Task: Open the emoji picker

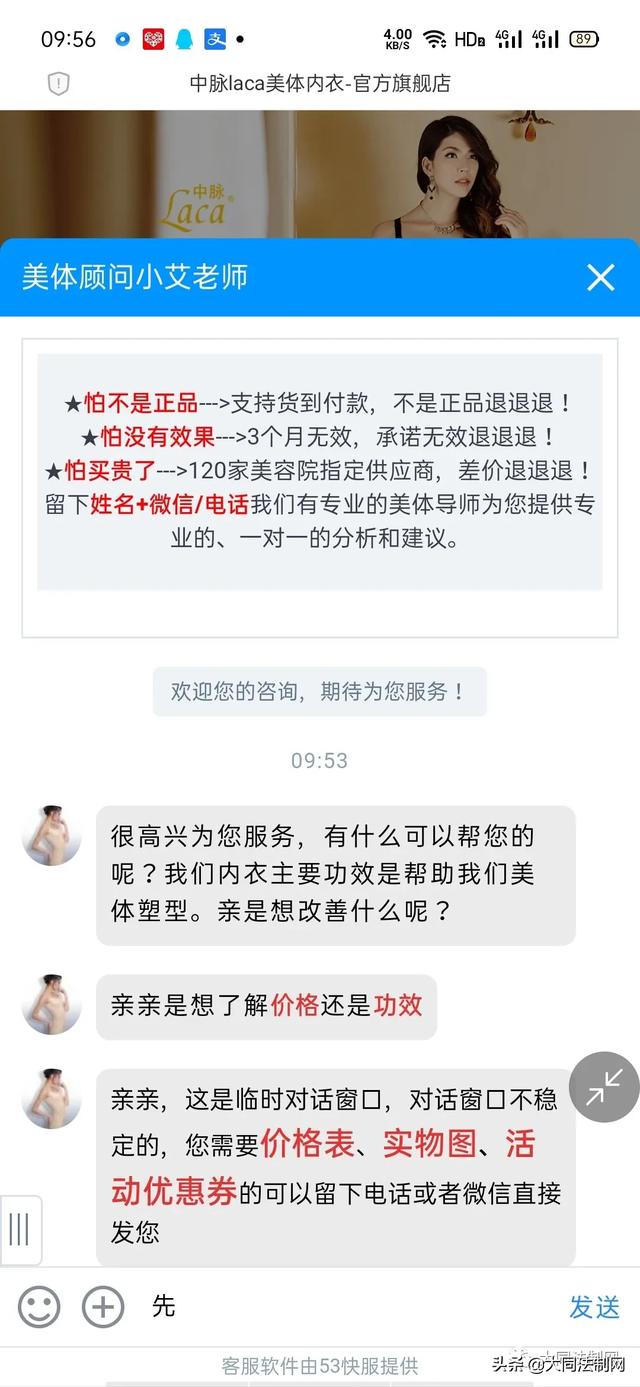Action: pos(39,1307)
